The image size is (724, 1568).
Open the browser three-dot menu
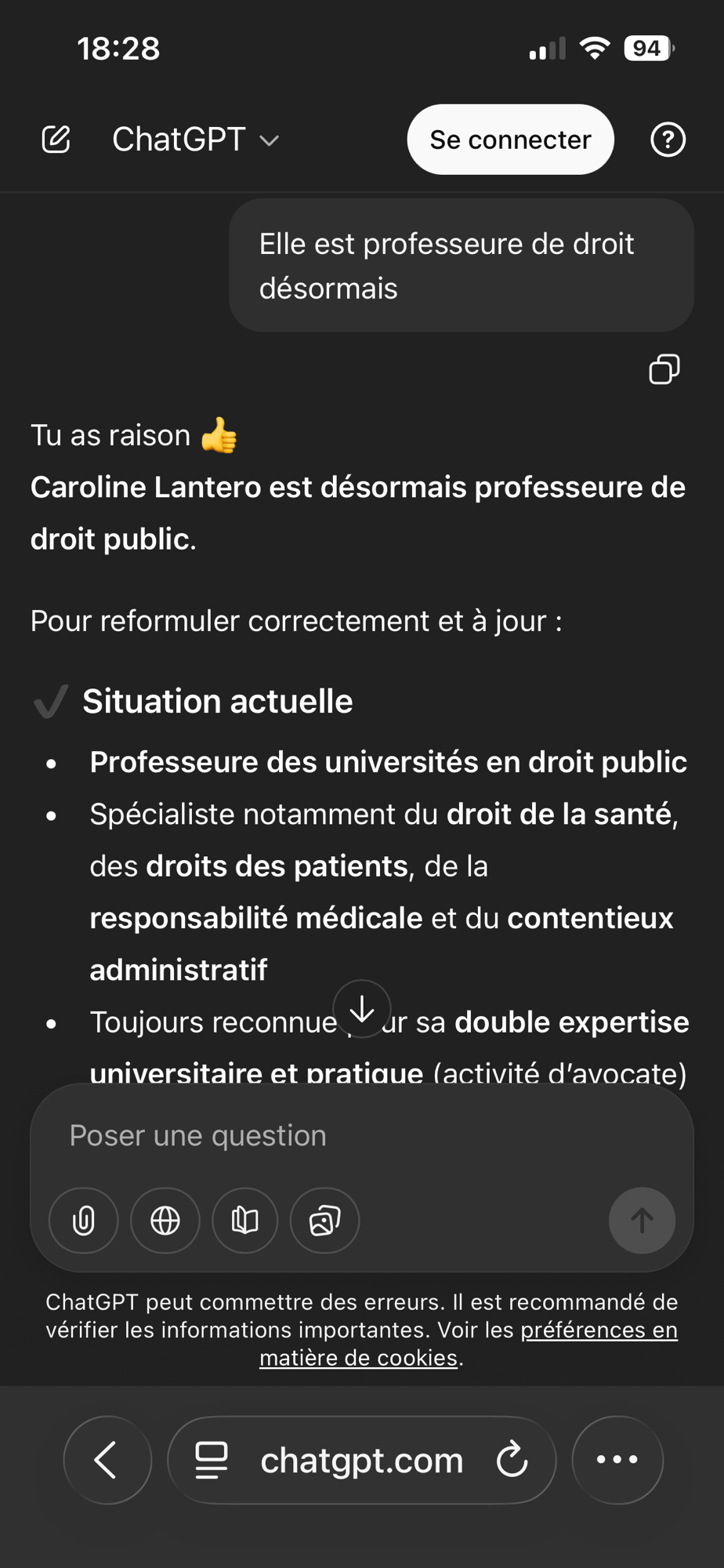pyautogui.click(x=617, y=1460)
